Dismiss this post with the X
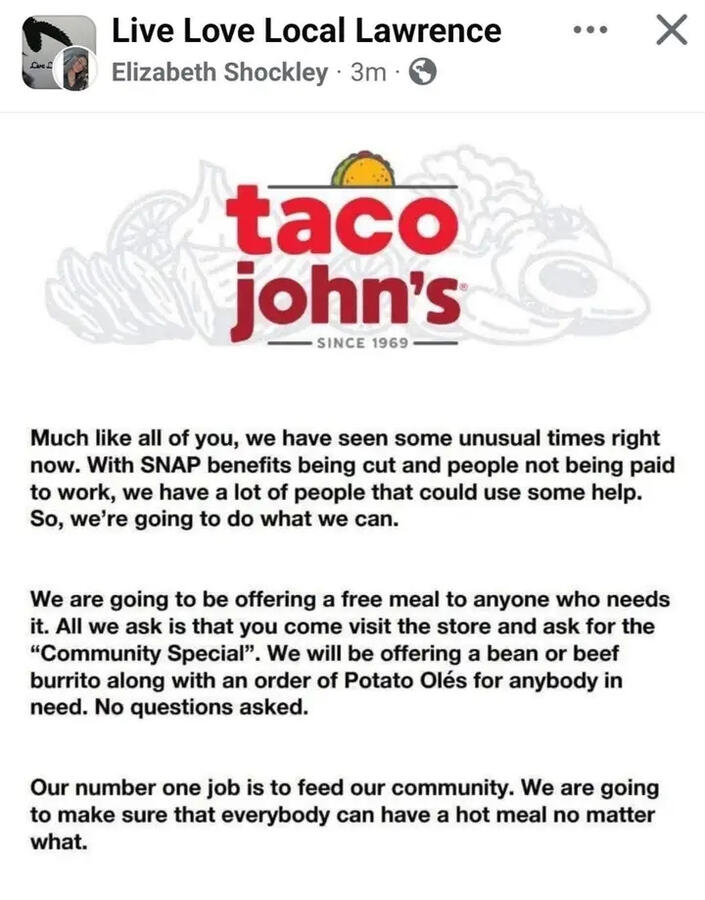This screenshot has width=705, height=900. 671,31
